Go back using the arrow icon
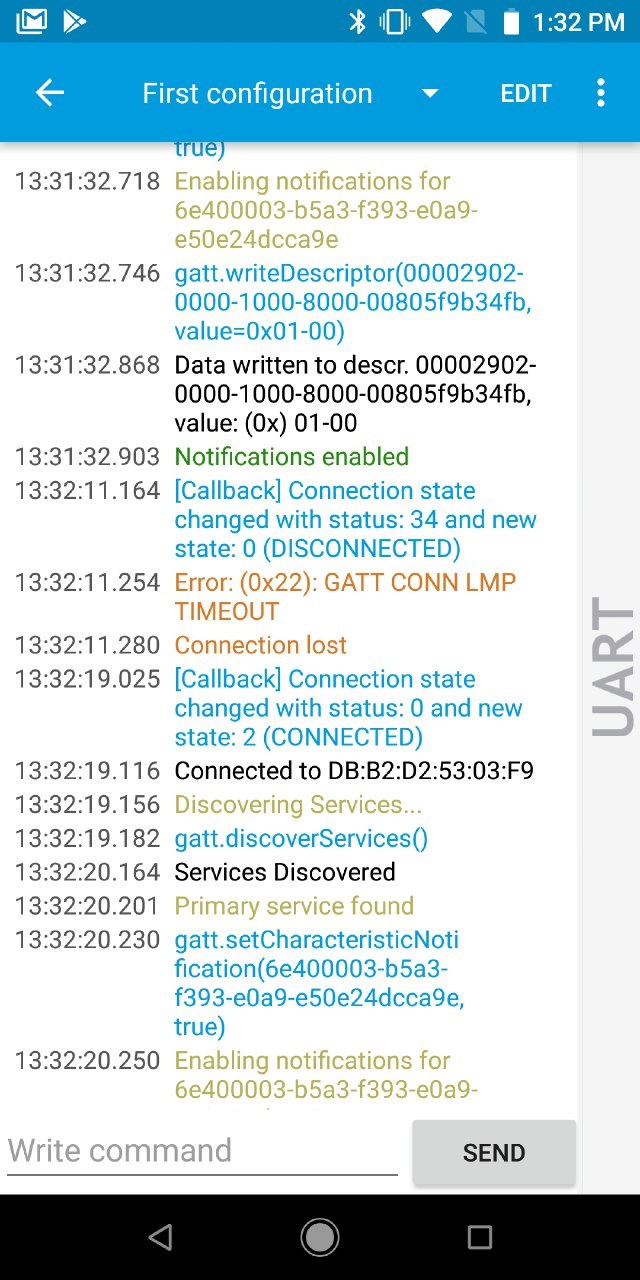640x1280 pixels. [x=49, y=93]
